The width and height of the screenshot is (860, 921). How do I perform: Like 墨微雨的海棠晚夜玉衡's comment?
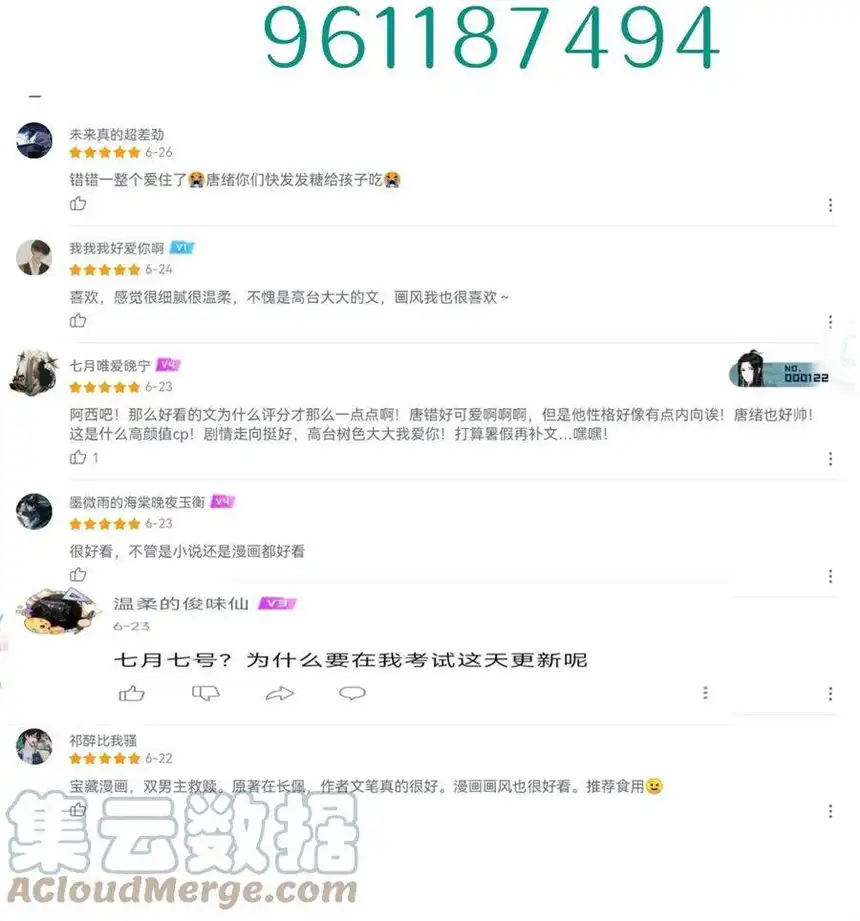(79, 574)
